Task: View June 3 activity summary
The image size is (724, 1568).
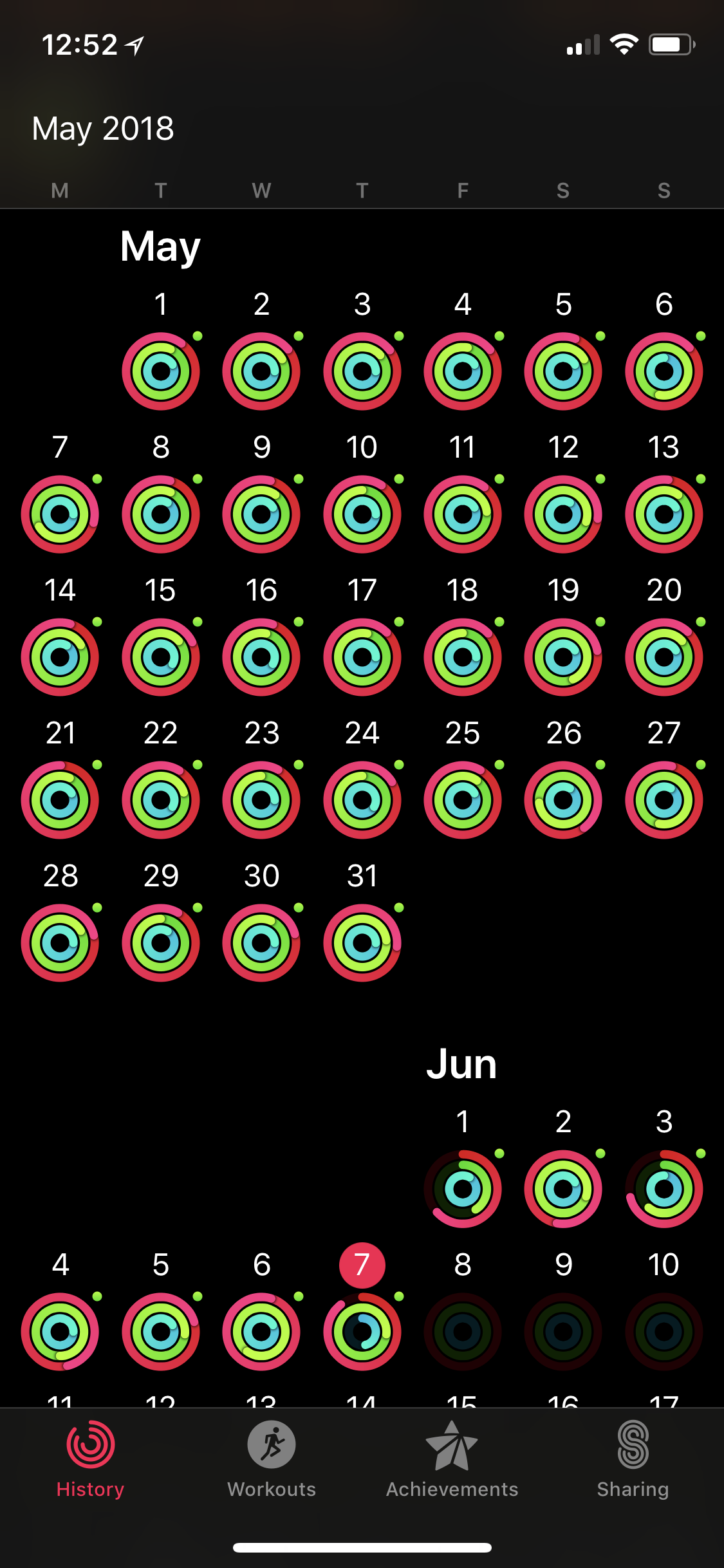Action: coord(664,1189)
